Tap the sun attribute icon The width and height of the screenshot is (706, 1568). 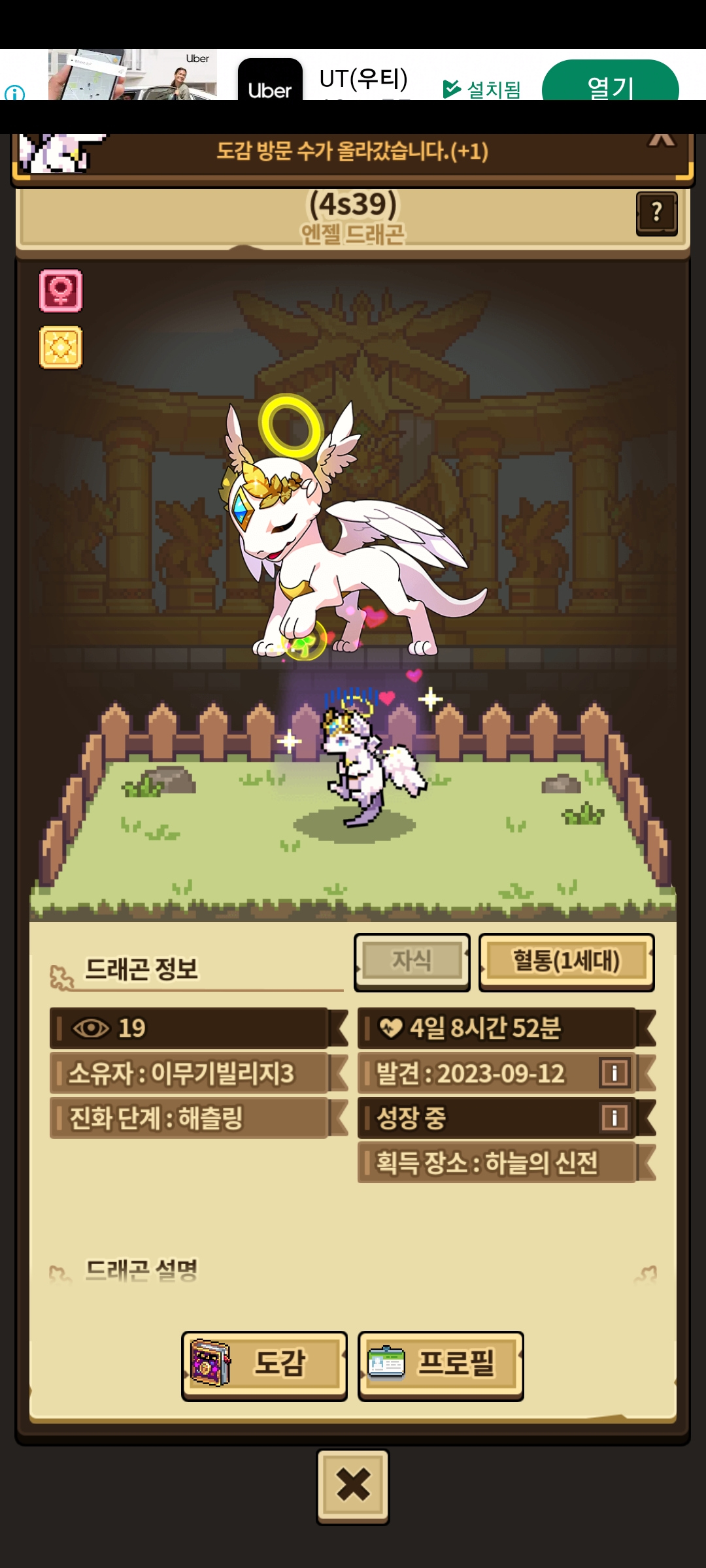61,347
